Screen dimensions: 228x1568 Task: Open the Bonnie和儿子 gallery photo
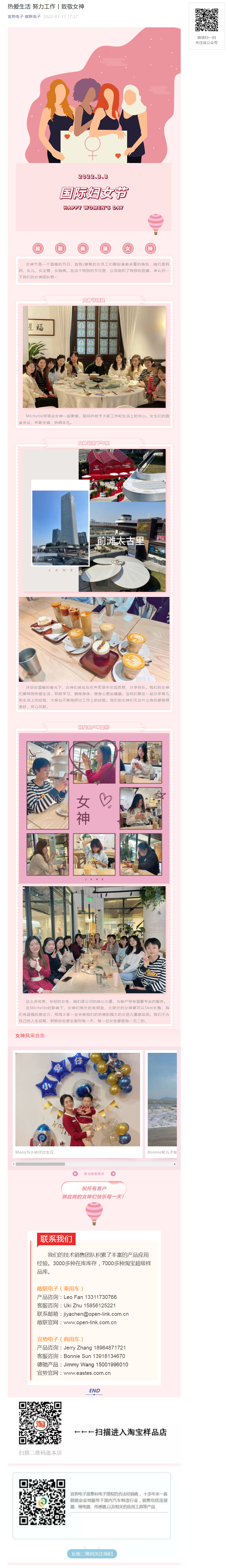point(162,1099)
